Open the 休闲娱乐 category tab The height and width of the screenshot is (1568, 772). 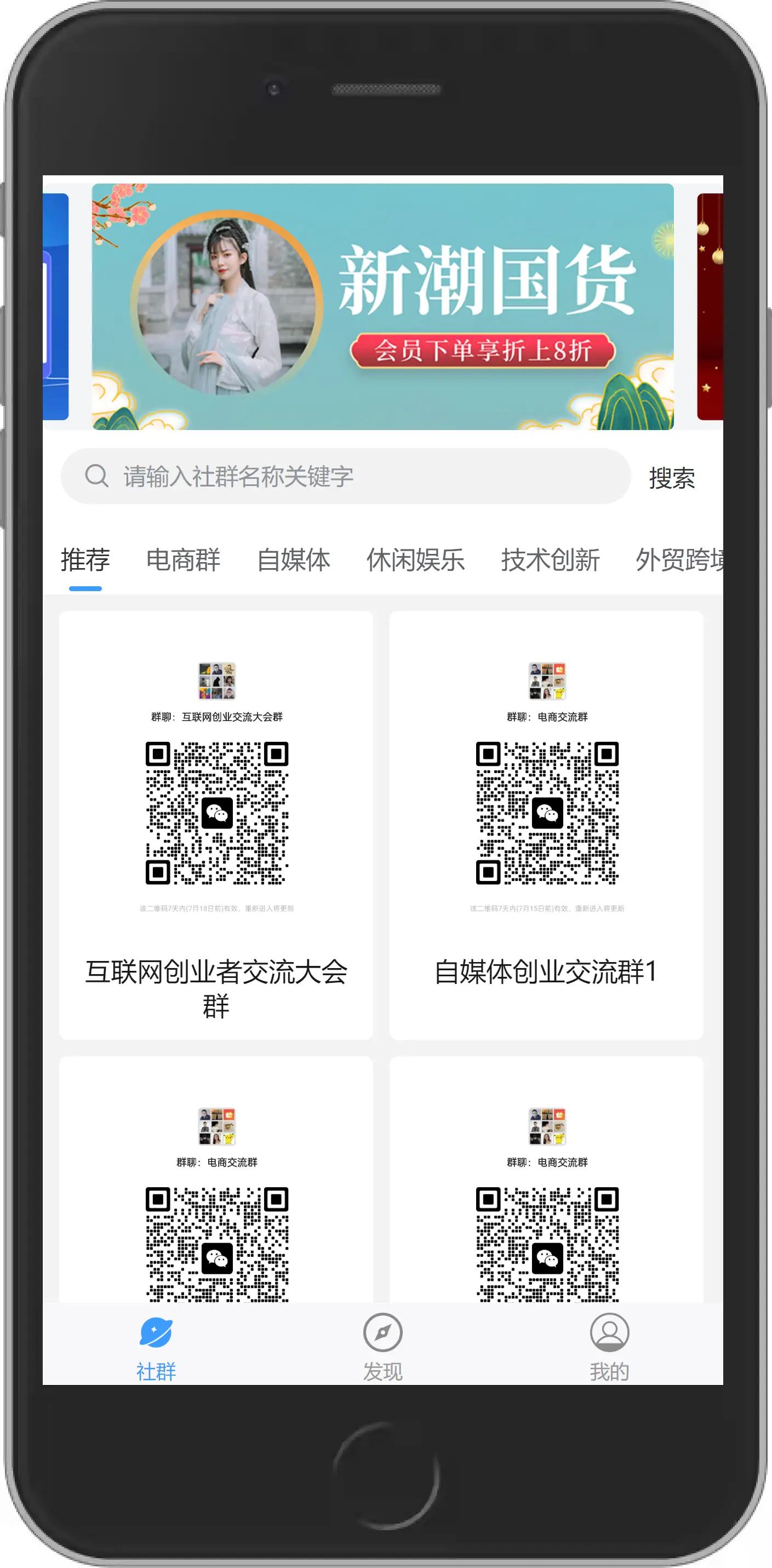pyautogui.click(x=415, y=560)
